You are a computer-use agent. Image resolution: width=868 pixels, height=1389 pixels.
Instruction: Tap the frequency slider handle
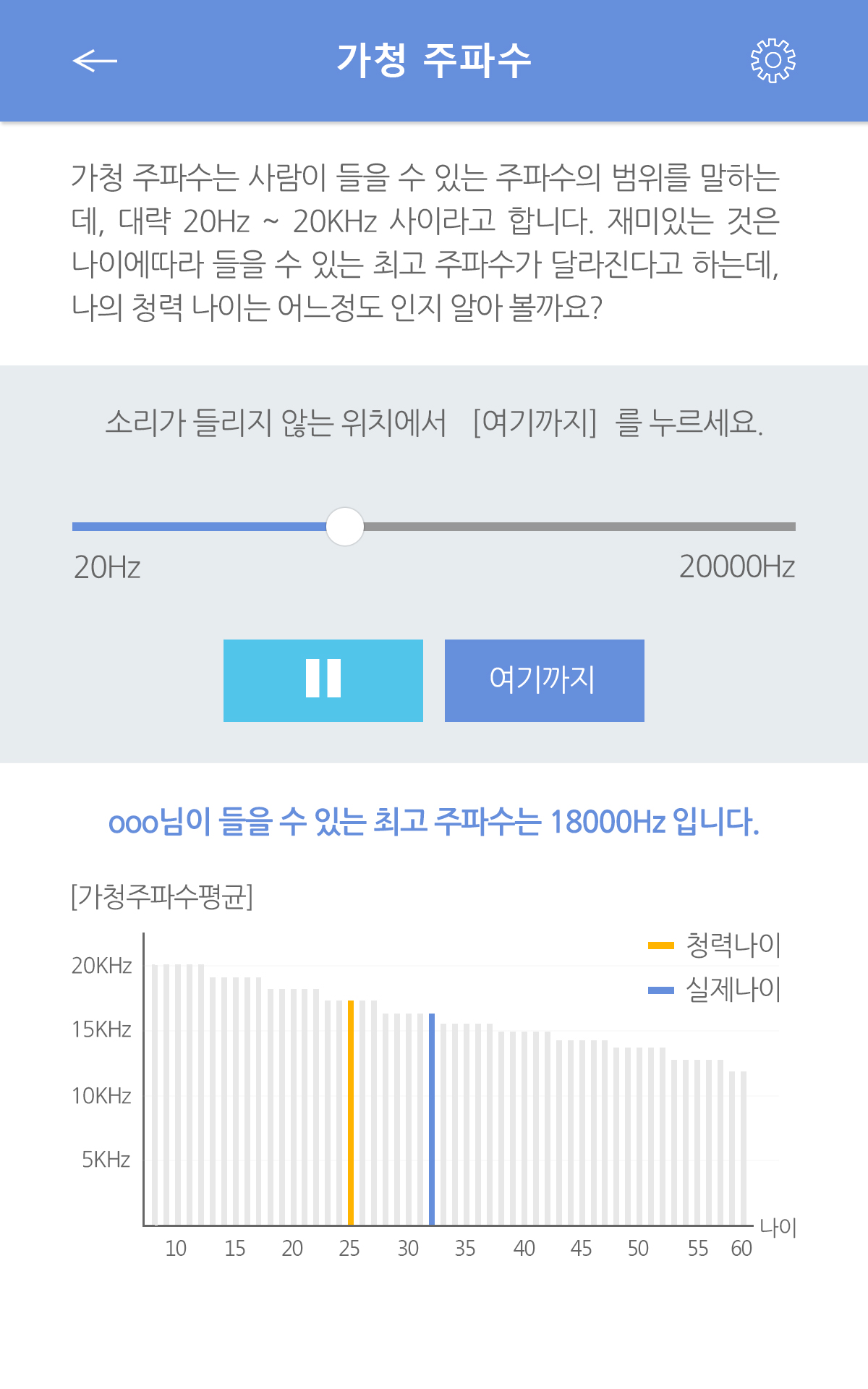[x=345, y=527]
